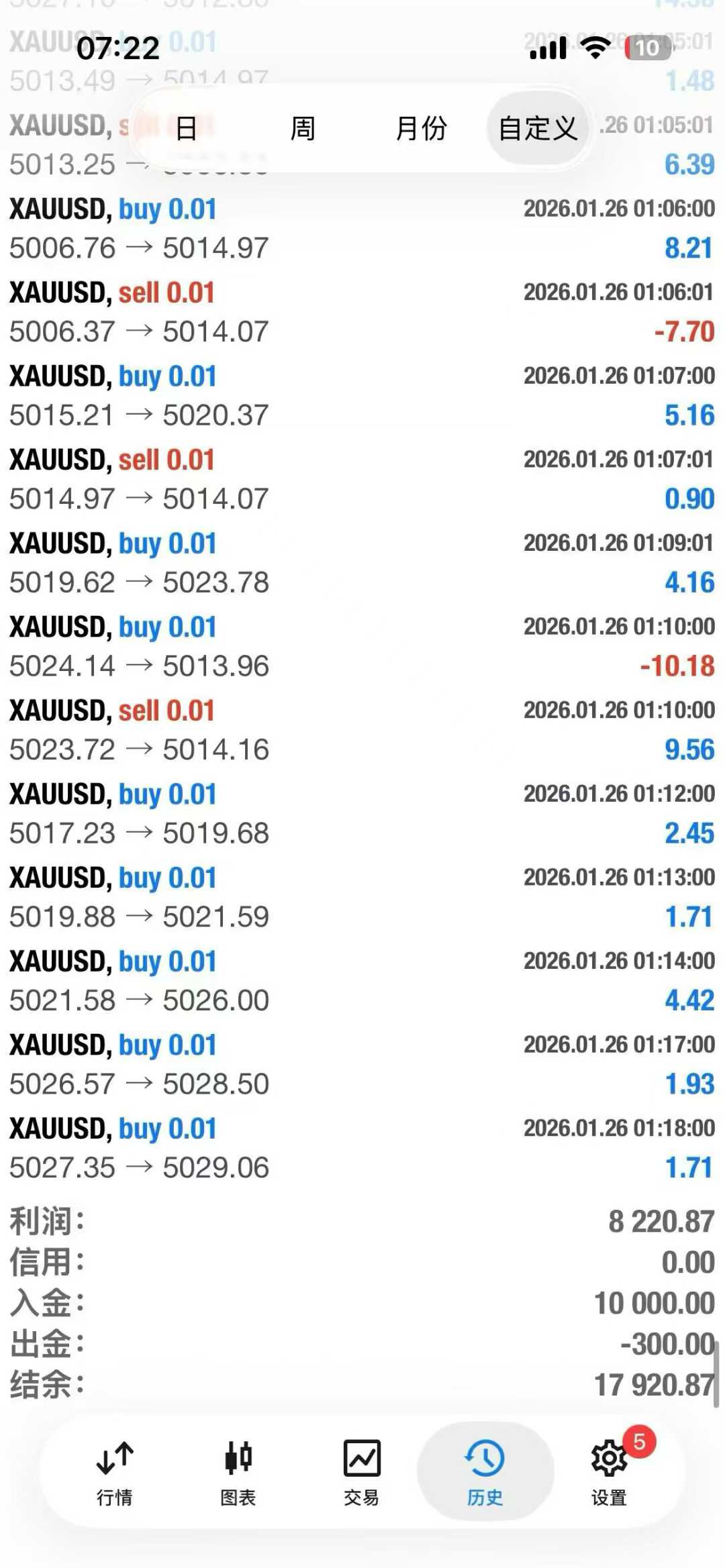This screenshot has width=725, height=1568.
Task: Open the buy trade closed at 01:06:00
Action: 362,229
